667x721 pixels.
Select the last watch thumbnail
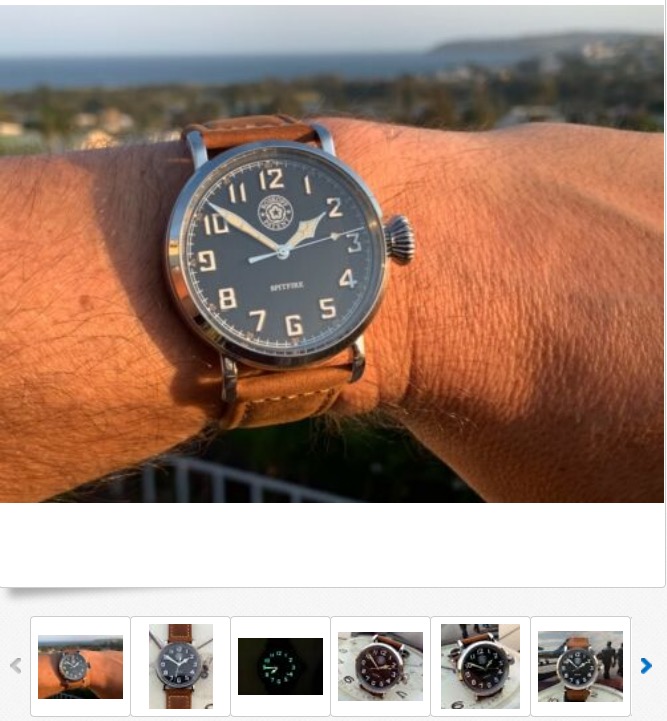pos(580,666)
